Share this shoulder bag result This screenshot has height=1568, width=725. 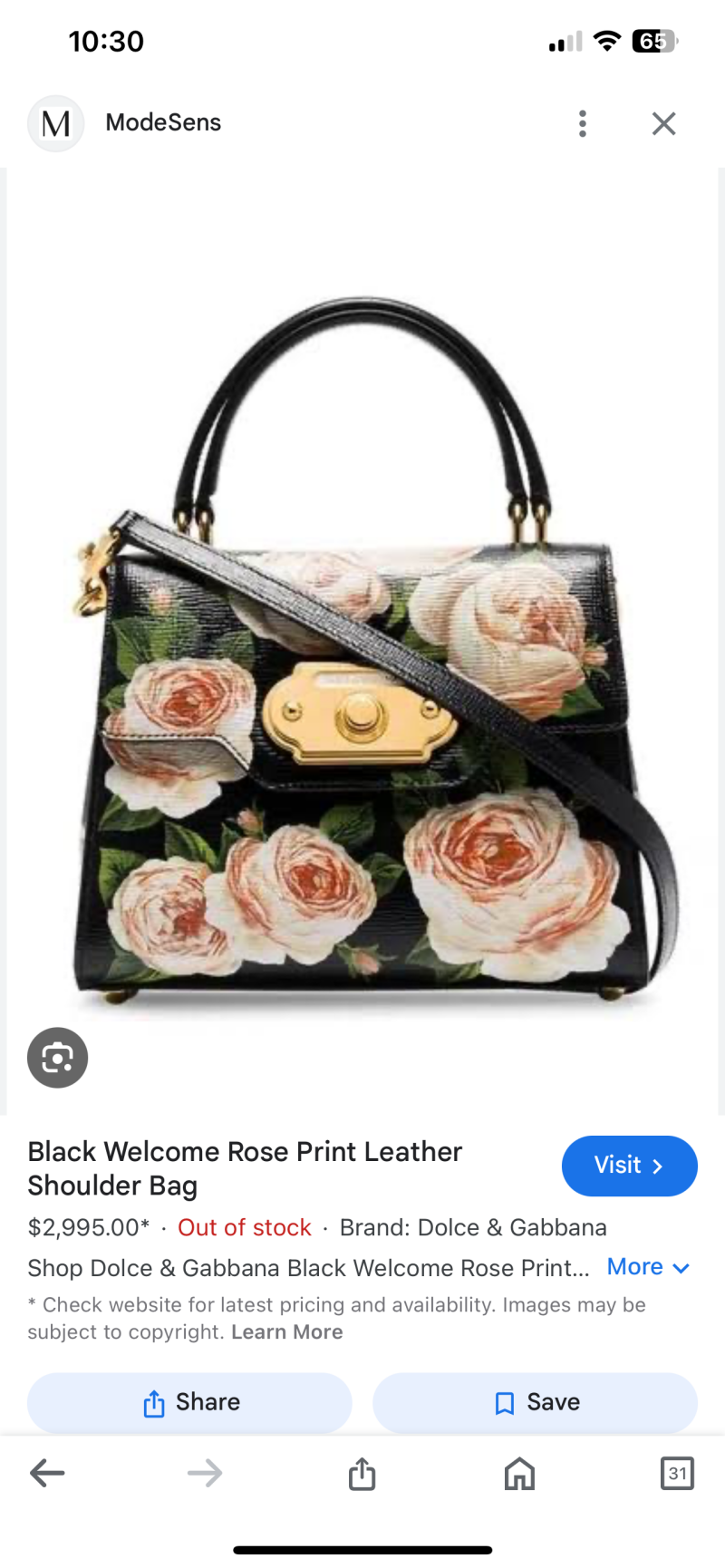190,1403
